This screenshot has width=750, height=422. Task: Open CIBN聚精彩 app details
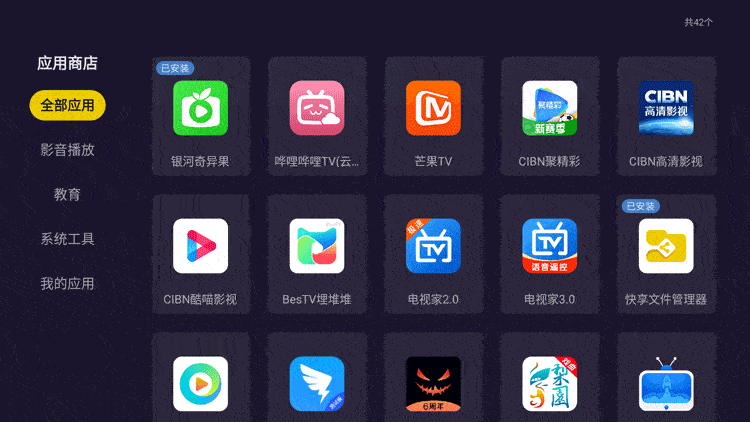point(549,117)
